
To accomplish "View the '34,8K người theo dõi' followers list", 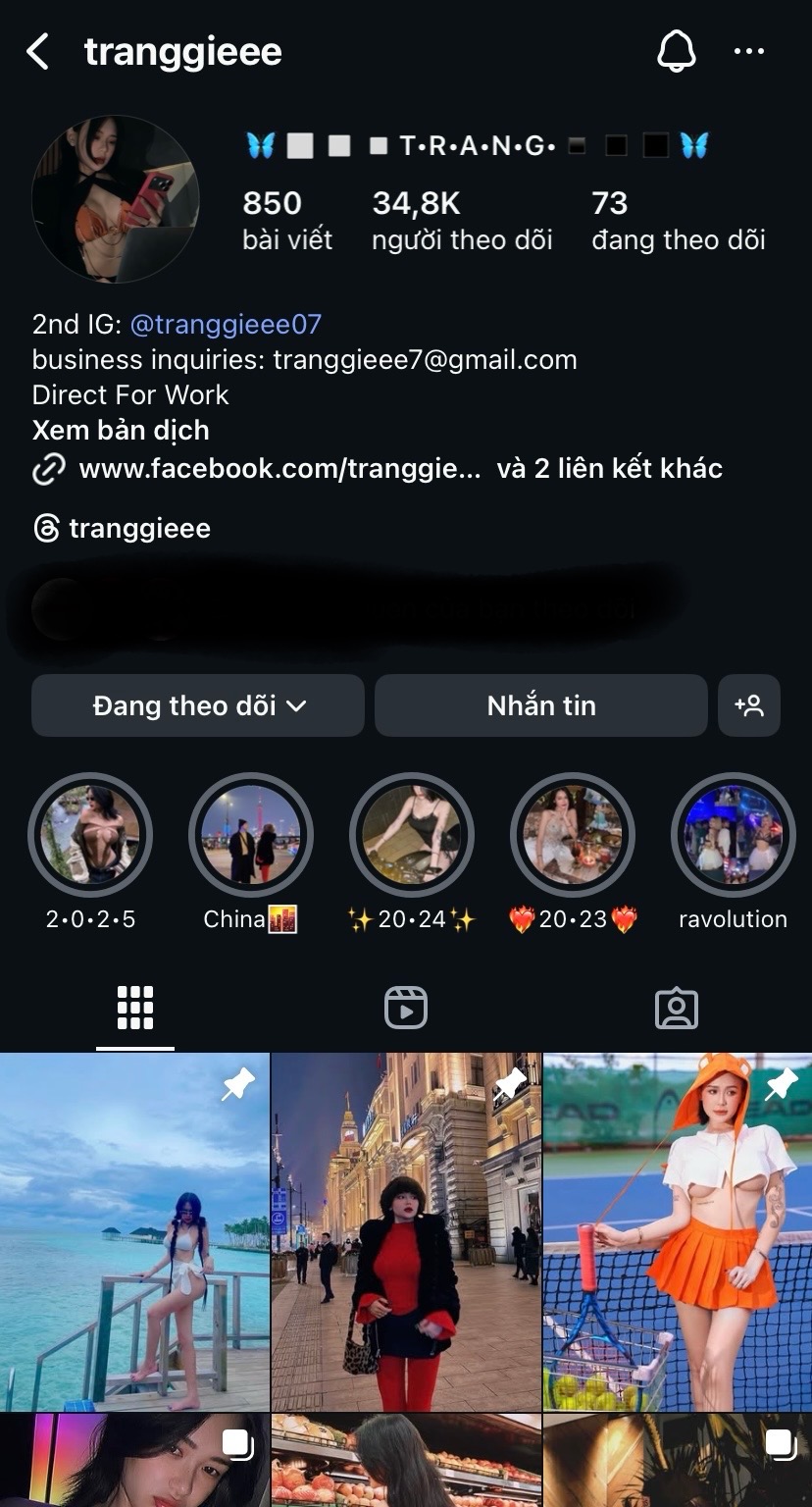I will [462, 221].
